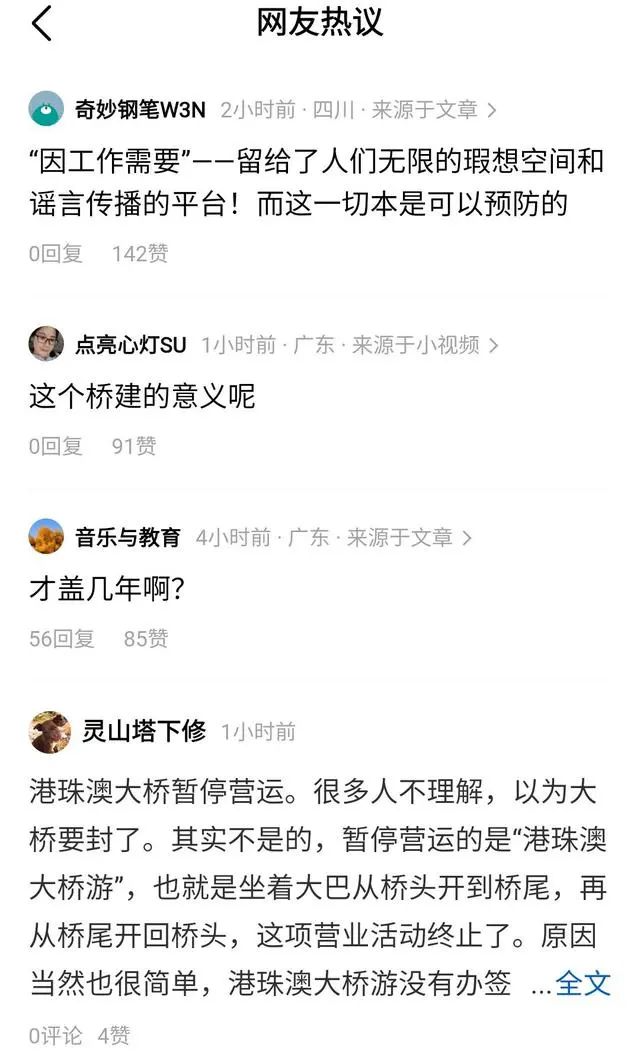Like 灵山塔下修's post with 4赞
The image size is (640, 1056).
coord(114,1035)
